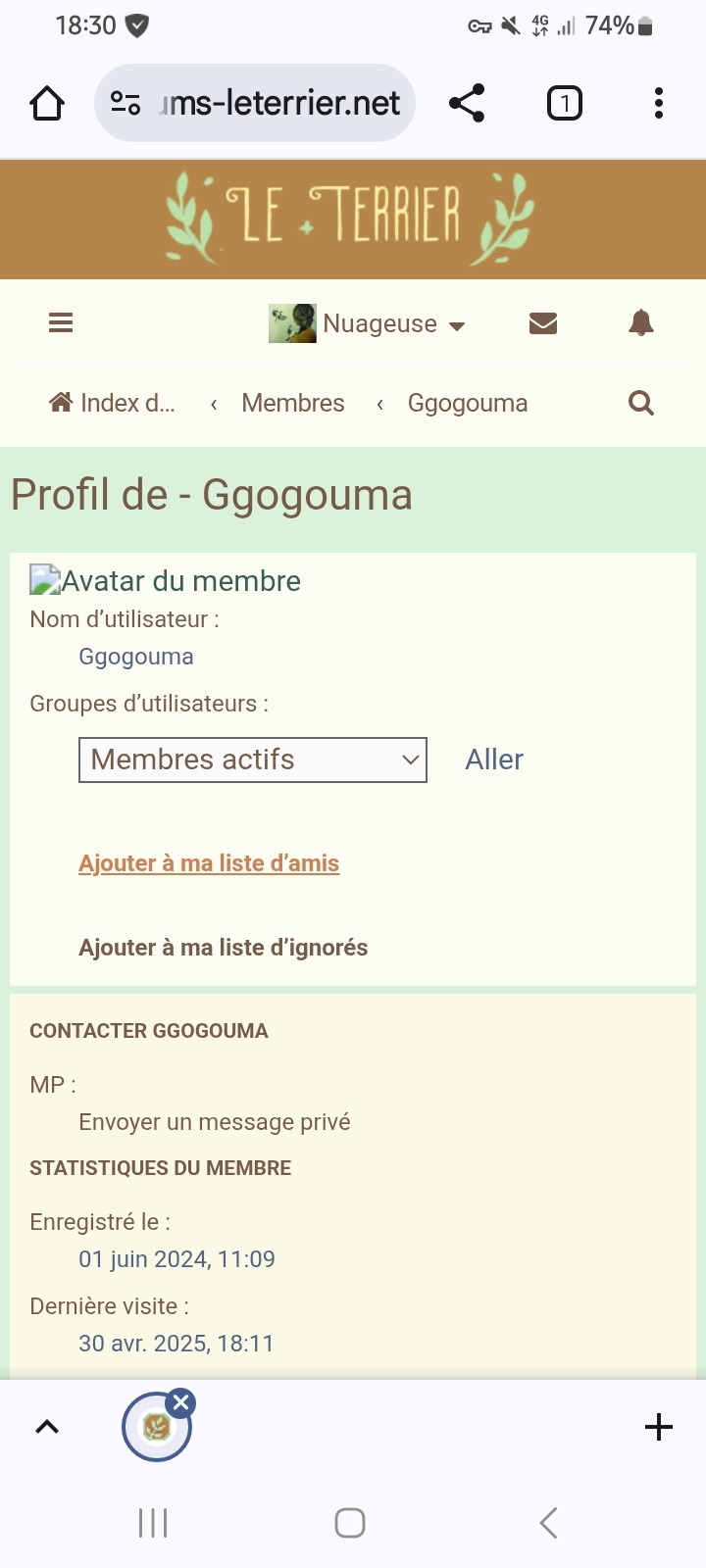Add Ggogouma to ignored list
Screen dimensions: 706x1568
pyautogui.click(x=223, y=948)
